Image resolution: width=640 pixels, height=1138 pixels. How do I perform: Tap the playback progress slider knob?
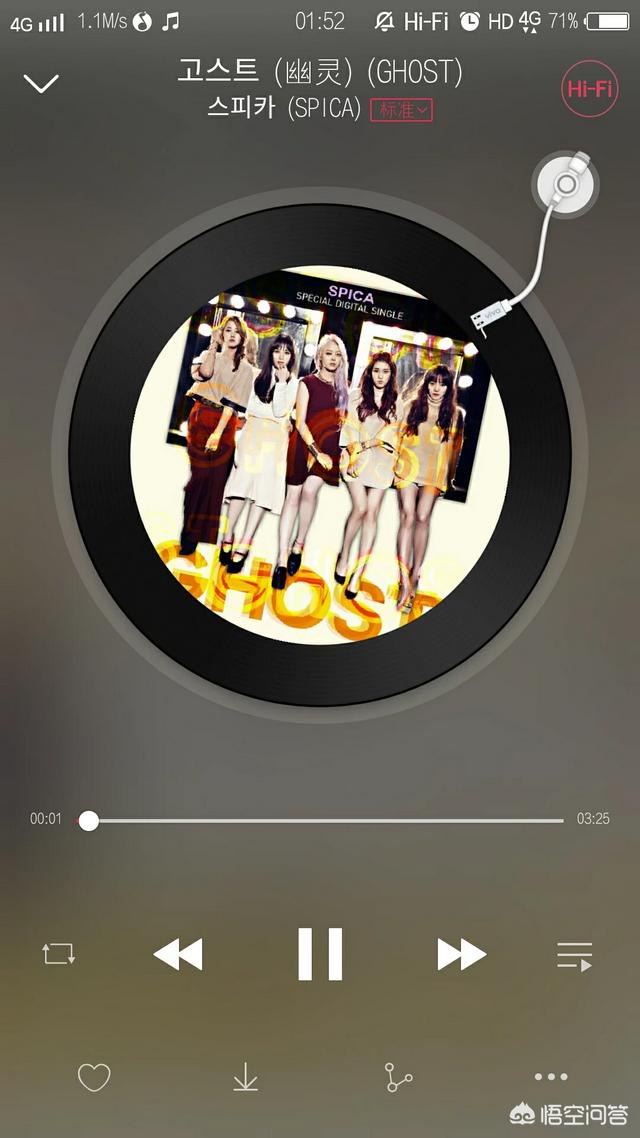tap(89, 821)
